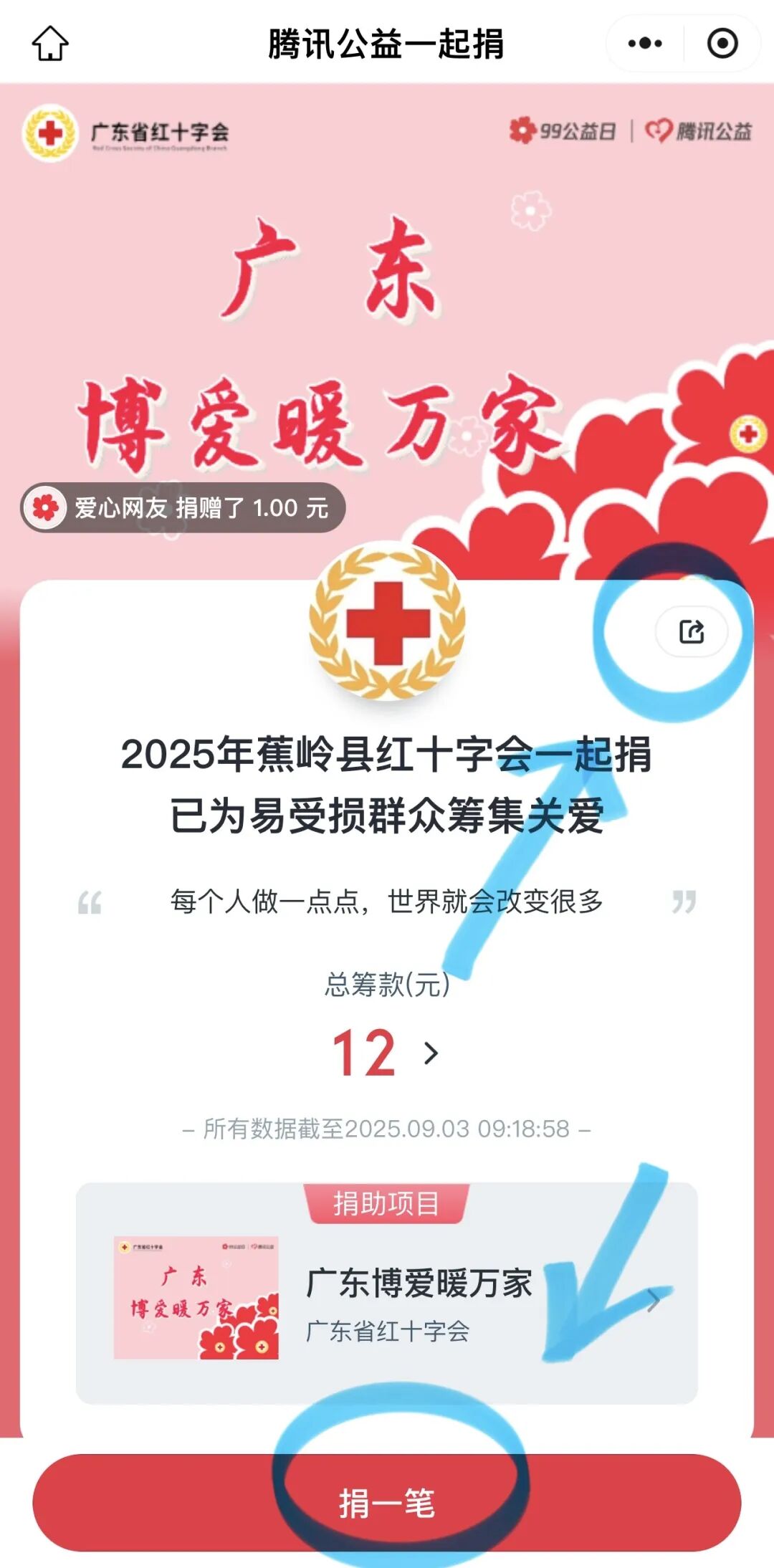Open the three-dot more menu

[644, 44]
